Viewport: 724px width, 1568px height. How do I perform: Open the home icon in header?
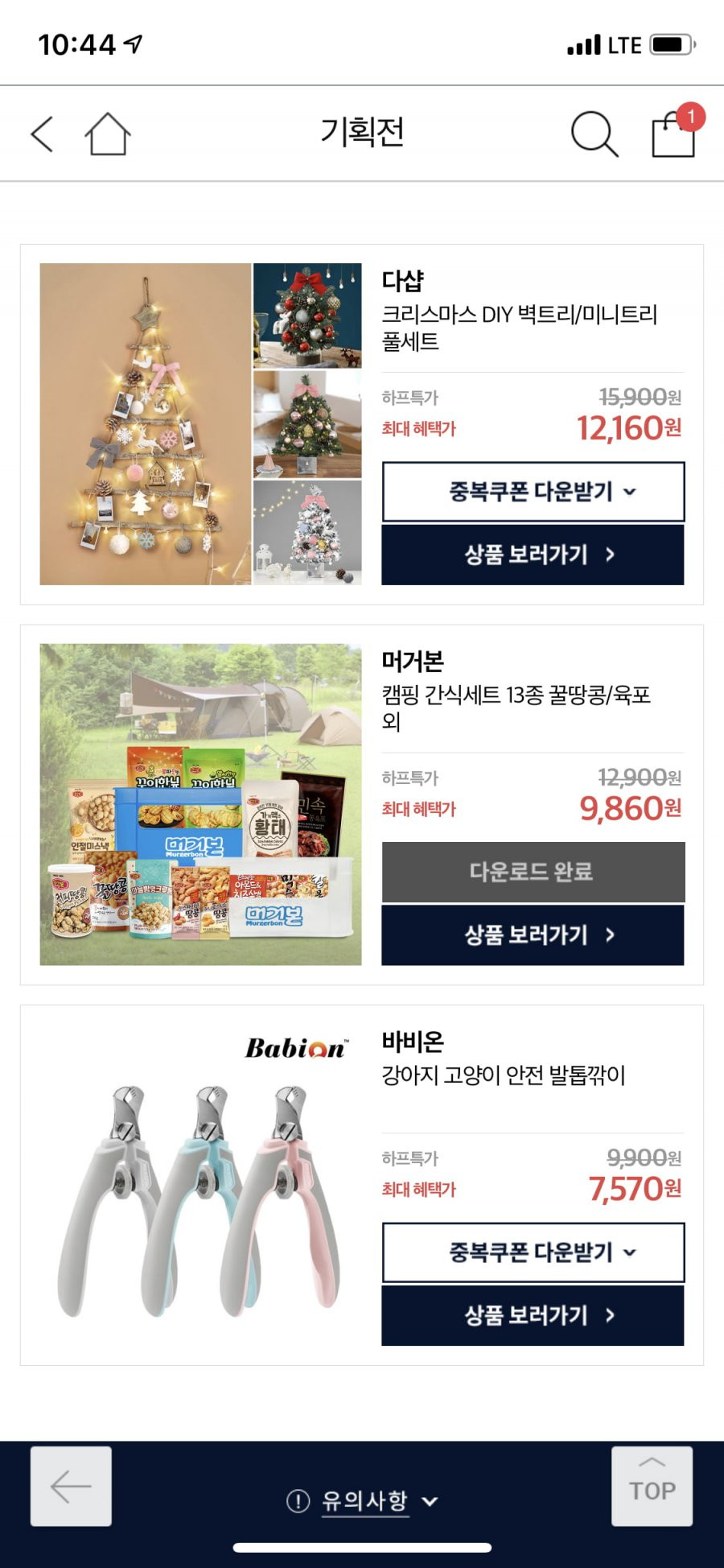point(108,134)
